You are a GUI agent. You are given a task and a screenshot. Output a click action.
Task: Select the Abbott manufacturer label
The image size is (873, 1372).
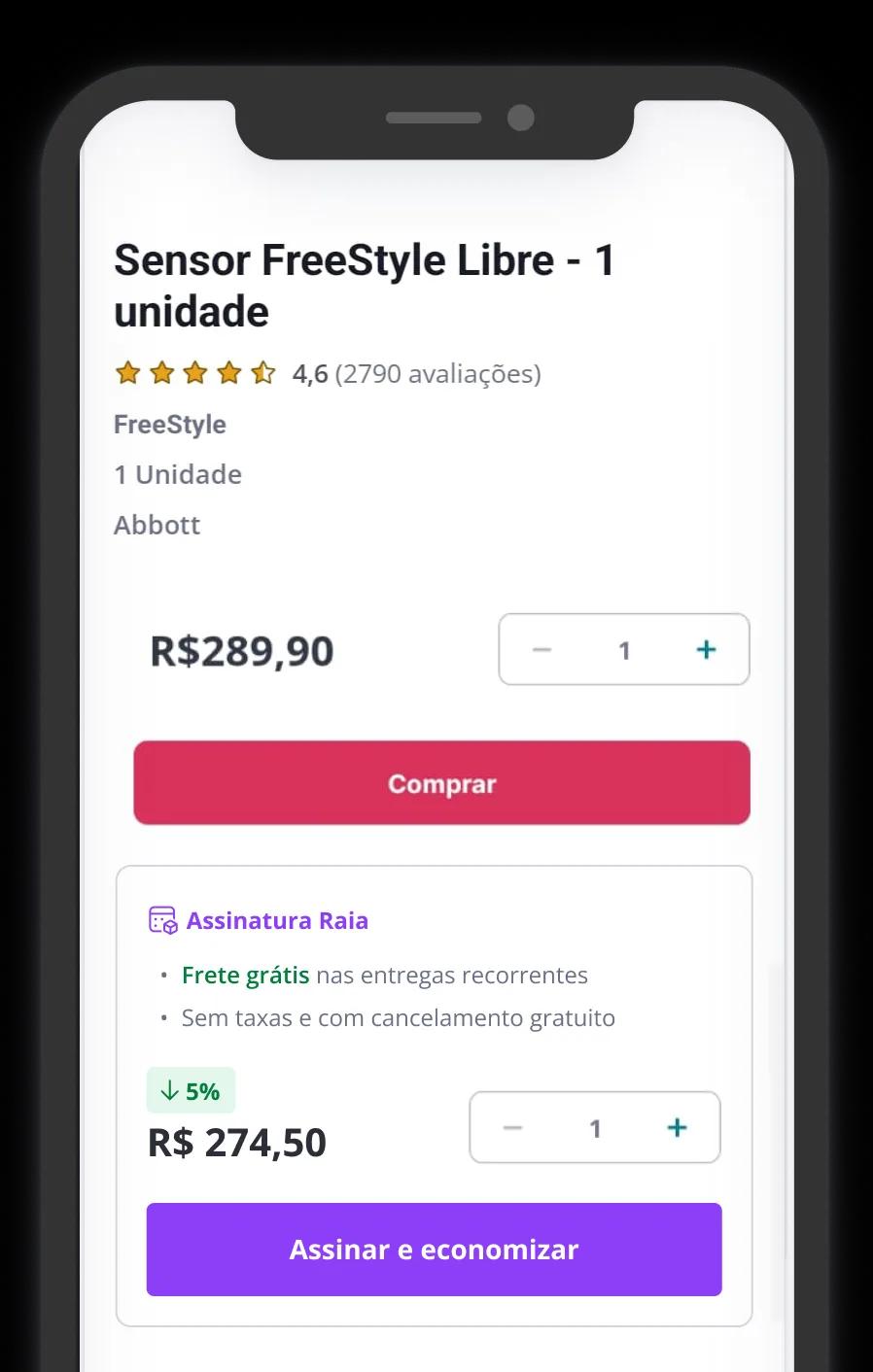coord(157,525)
